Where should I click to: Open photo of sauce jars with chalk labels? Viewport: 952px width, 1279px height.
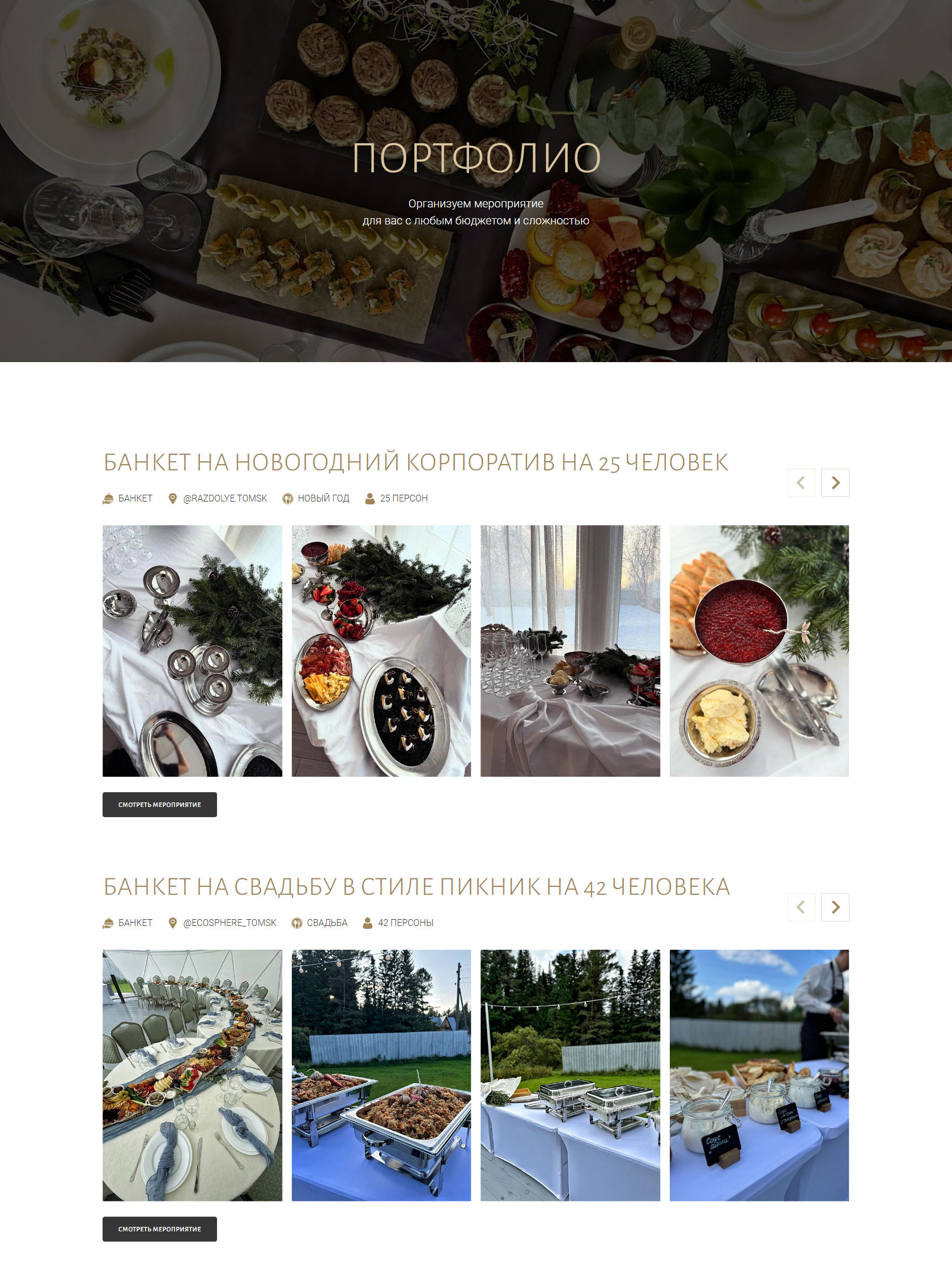point(758,1075)
